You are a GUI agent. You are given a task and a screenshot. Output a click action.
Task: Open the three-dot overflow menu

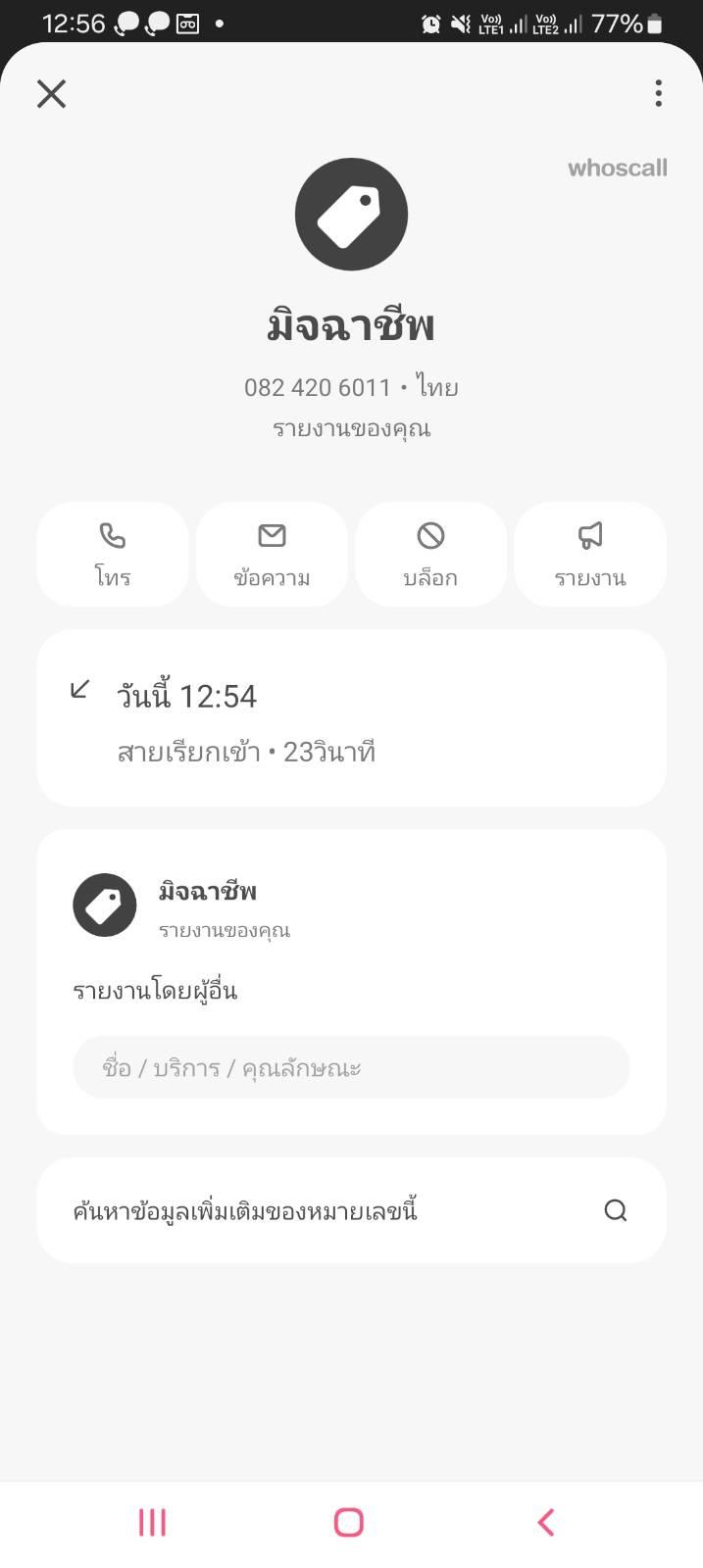coord(658,94)
